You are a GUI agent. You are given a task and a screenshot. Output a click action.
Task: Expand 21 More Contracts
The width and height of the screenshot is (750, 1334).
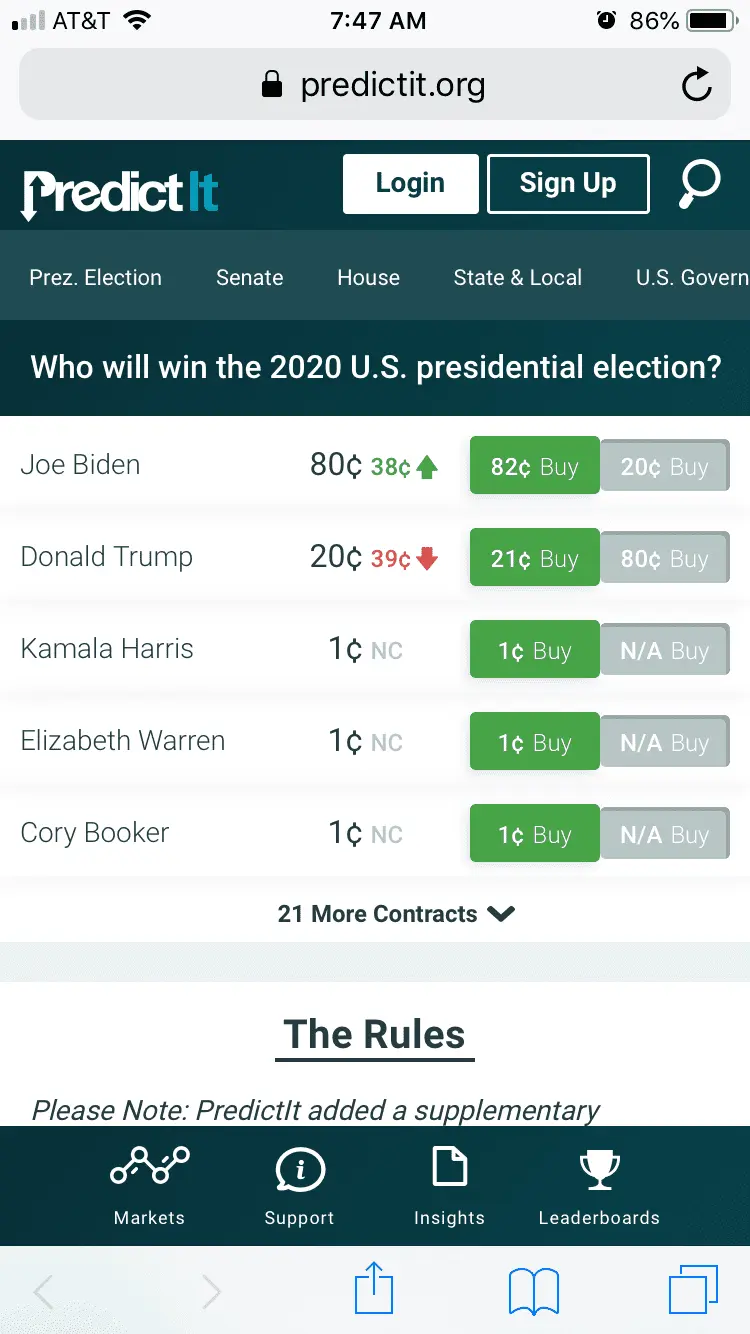[396, 914]
